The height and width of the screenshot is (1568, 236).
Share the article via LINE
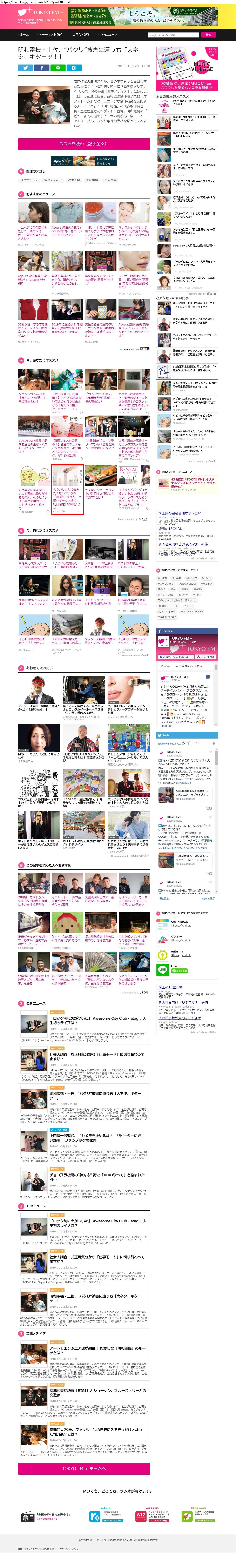58,68
